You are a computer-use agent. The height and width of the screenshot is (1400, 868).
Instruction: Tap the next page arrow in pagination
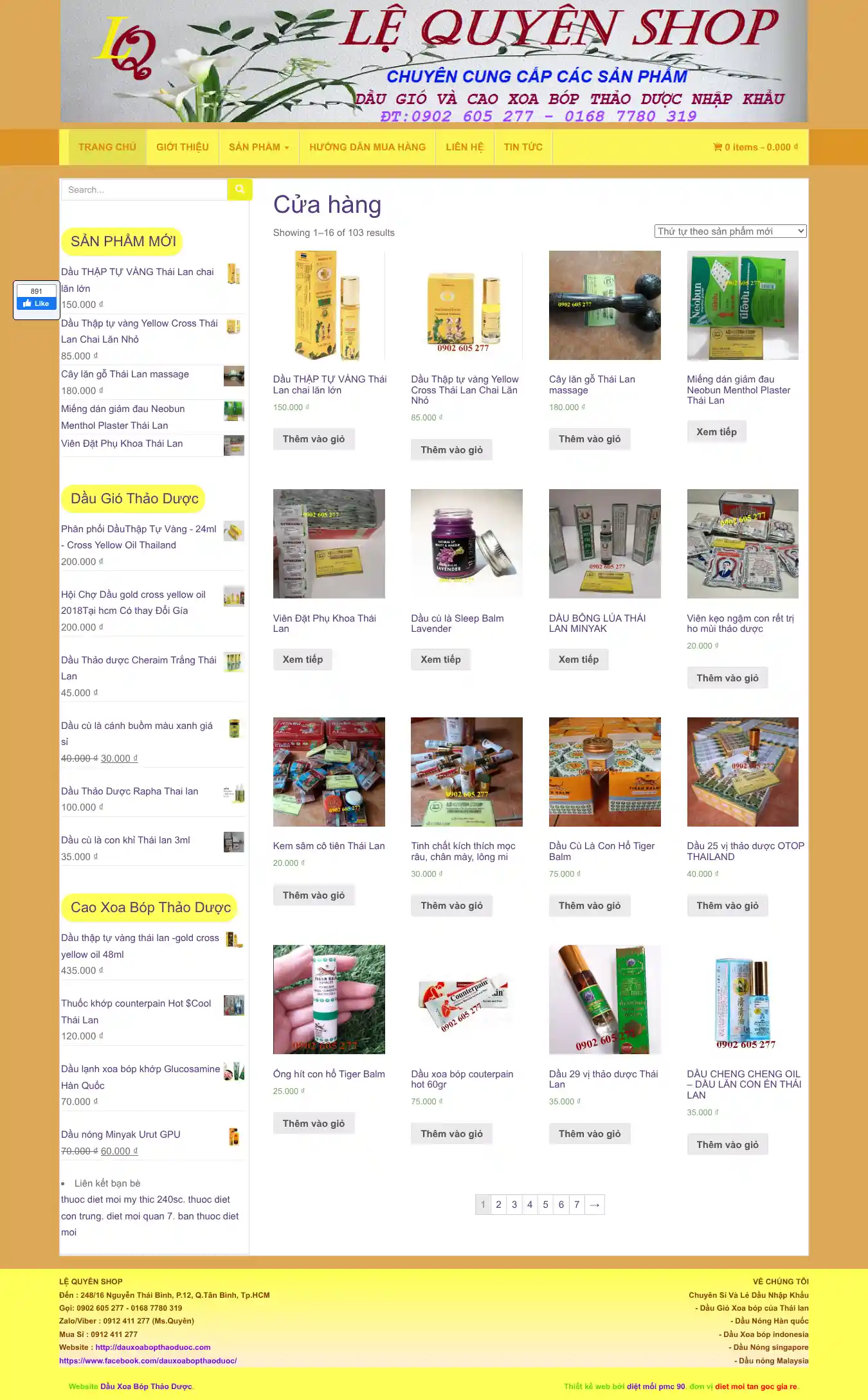[595, 1205]
